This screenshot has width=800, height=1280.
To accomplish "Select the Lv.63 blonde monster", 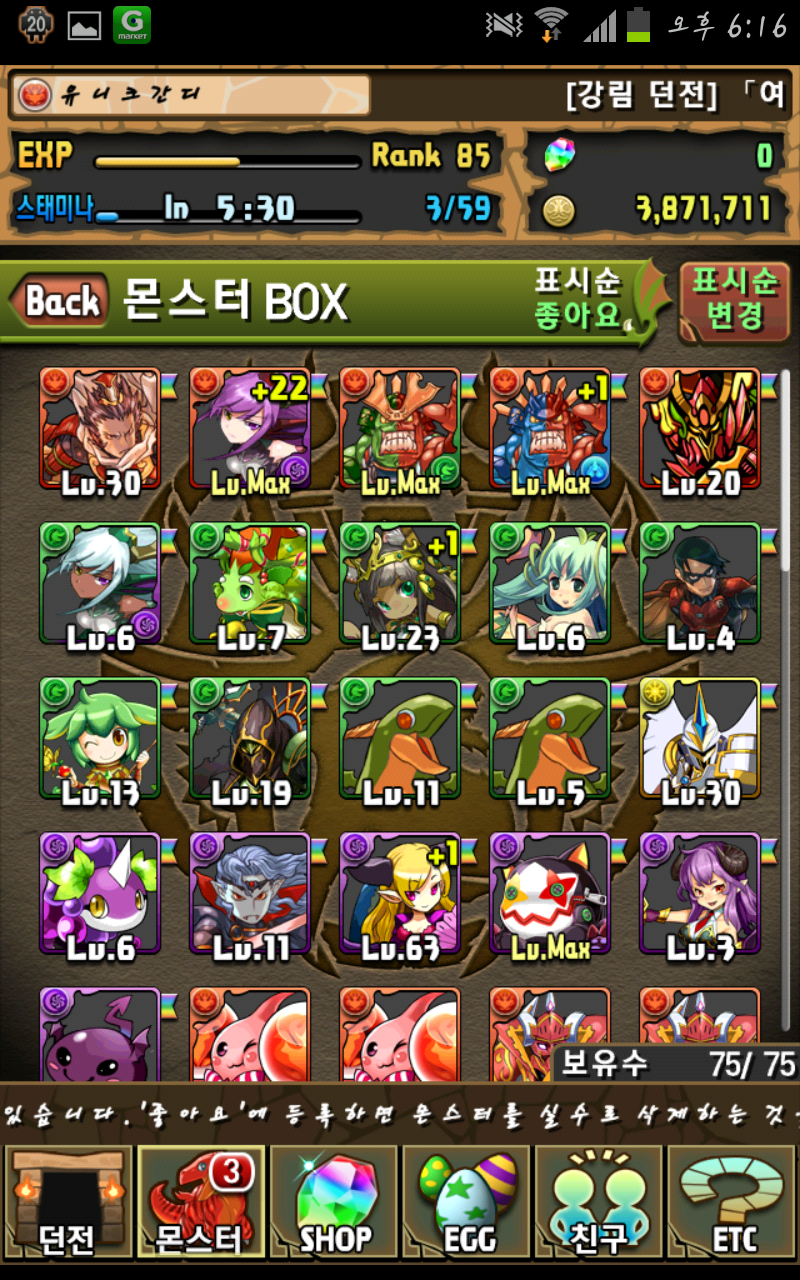I will click(x=400, y=896).
